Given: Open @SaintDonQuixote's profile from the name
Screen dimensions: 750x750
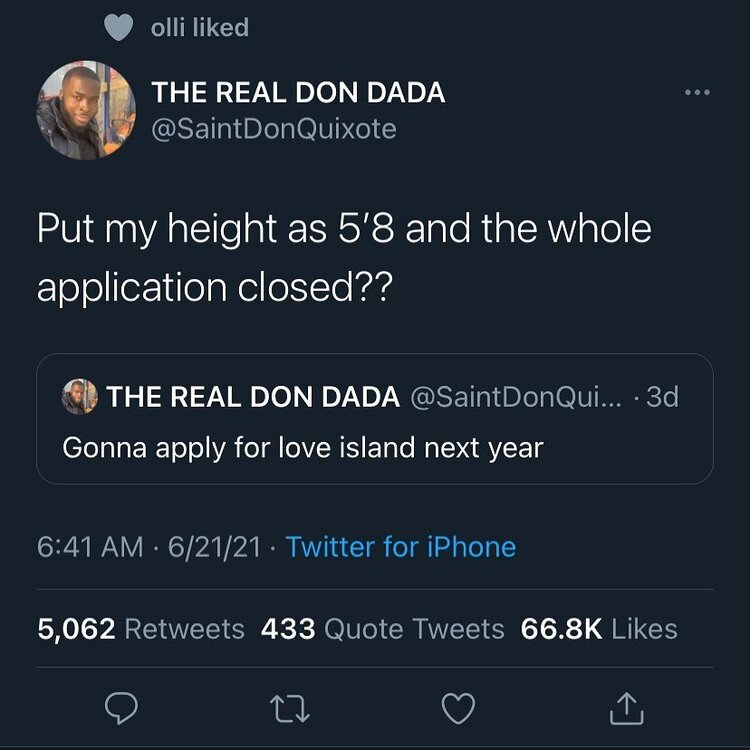Looking at the screenshot, I should point(298,93).
